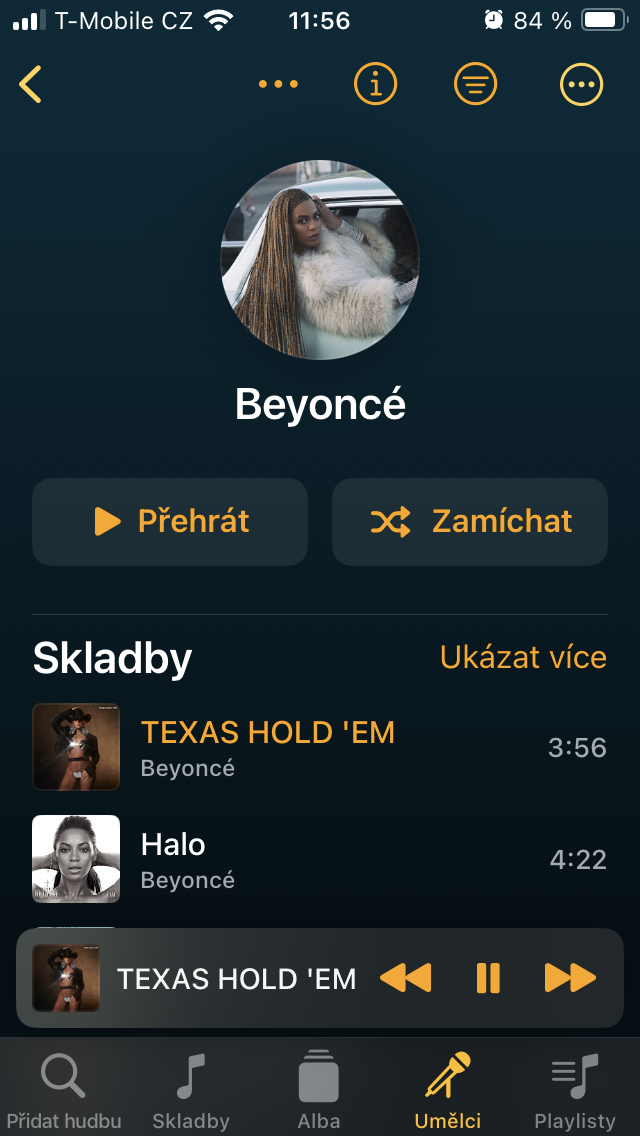Go back using the top-left arrow
640x1136 pixels.
point(31,85)
